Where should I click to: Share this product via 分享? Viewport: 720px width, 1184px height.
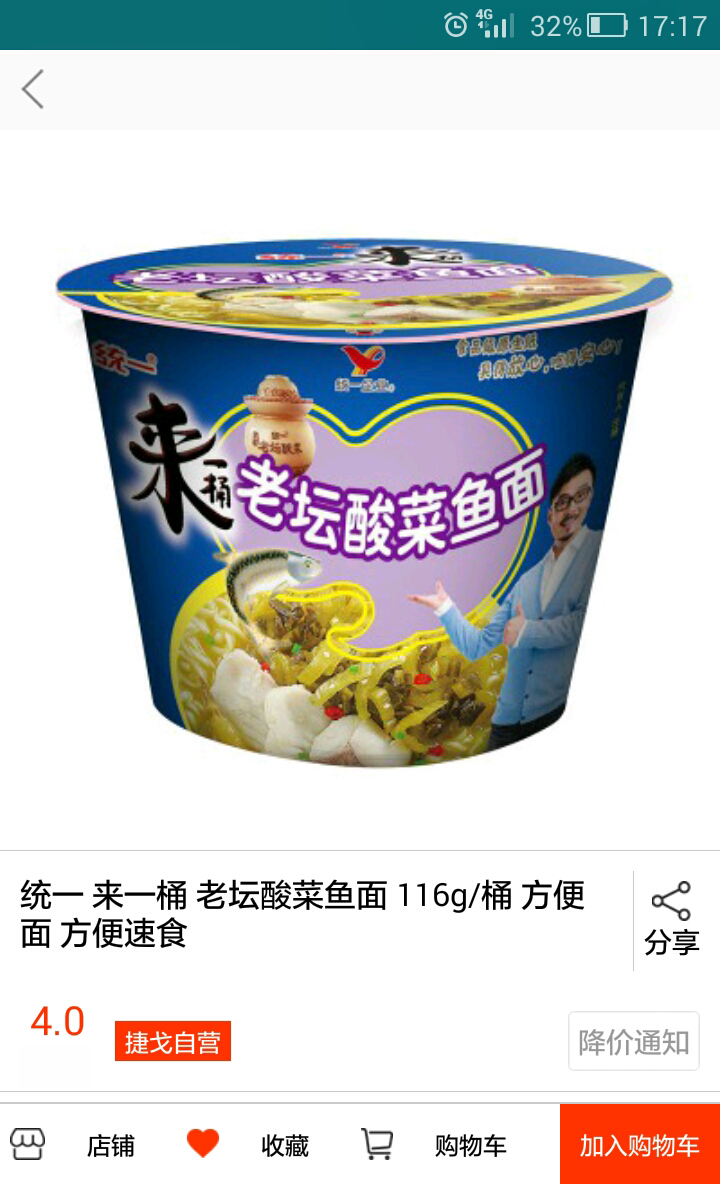click(x=671, y=918)
